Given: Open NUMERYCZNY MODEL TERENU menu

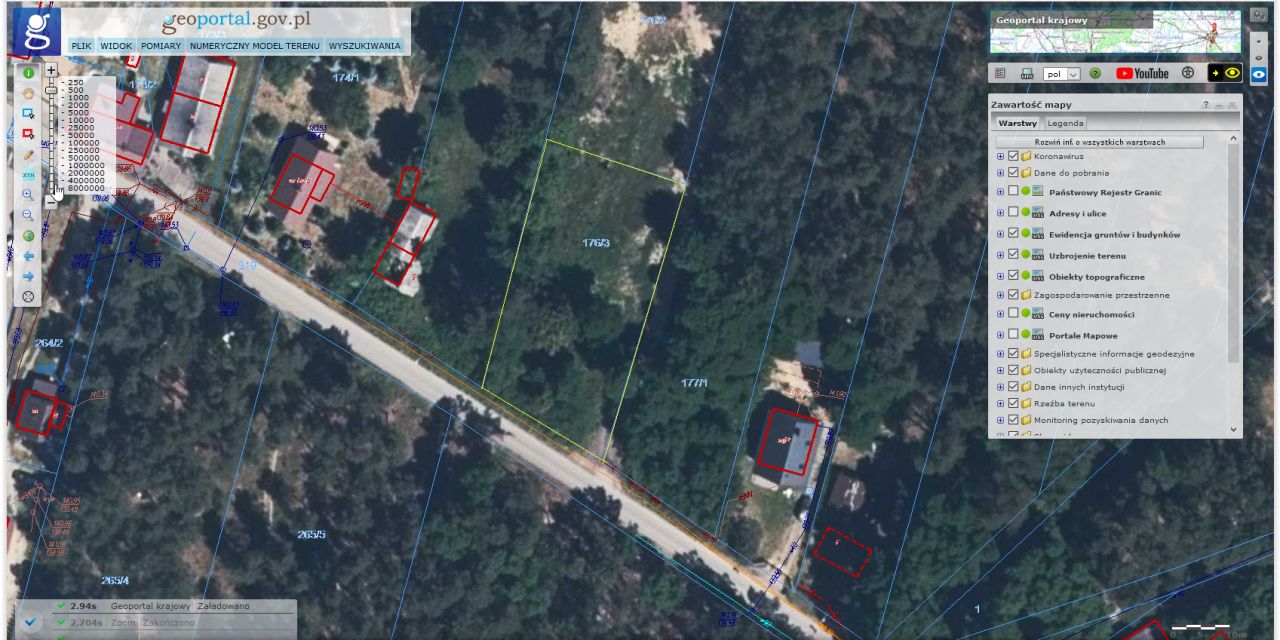Looking at the screenshot, I should 254,46.
